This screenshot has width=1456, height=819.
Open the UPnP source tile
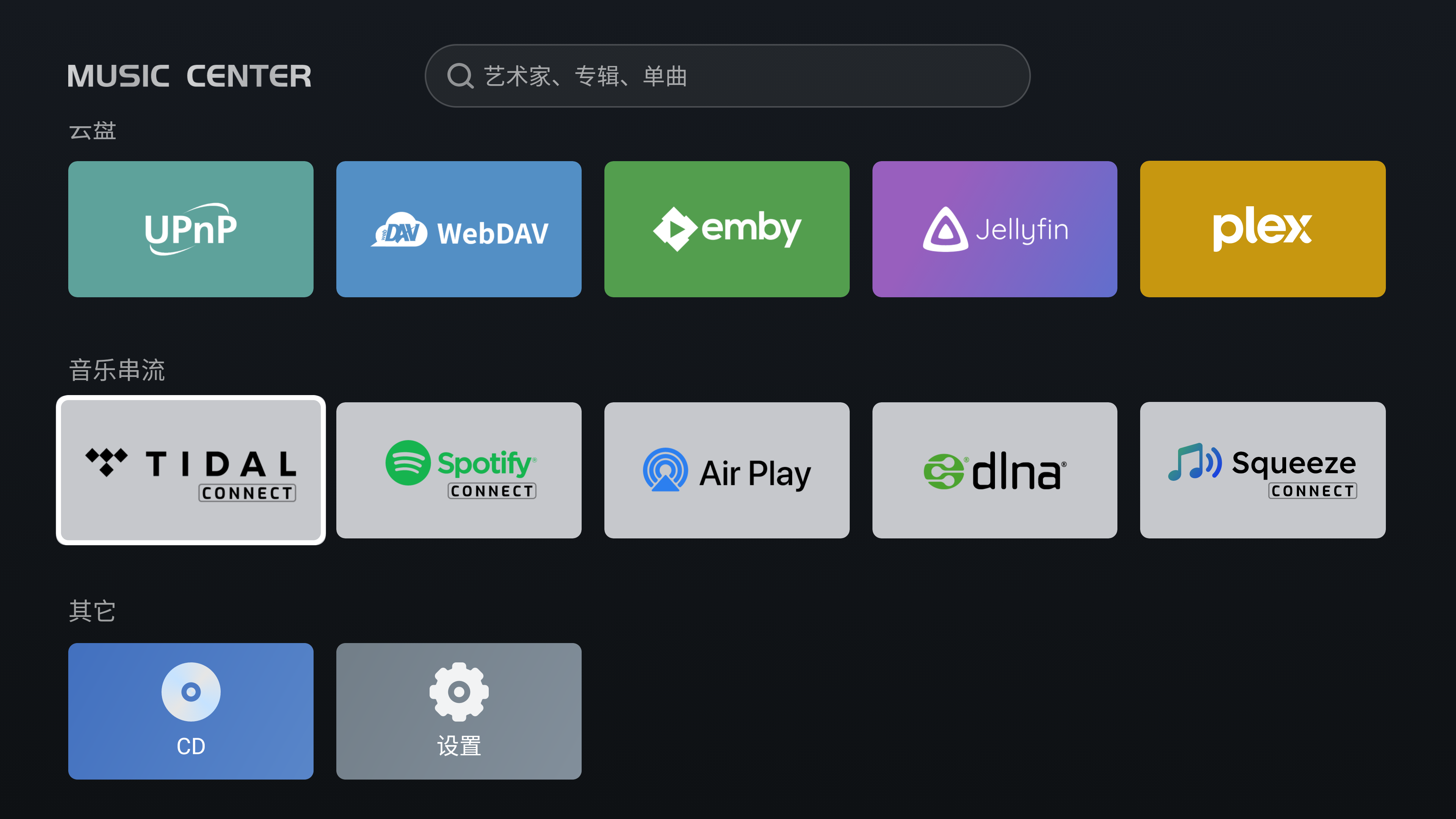[x=190, y=229]
